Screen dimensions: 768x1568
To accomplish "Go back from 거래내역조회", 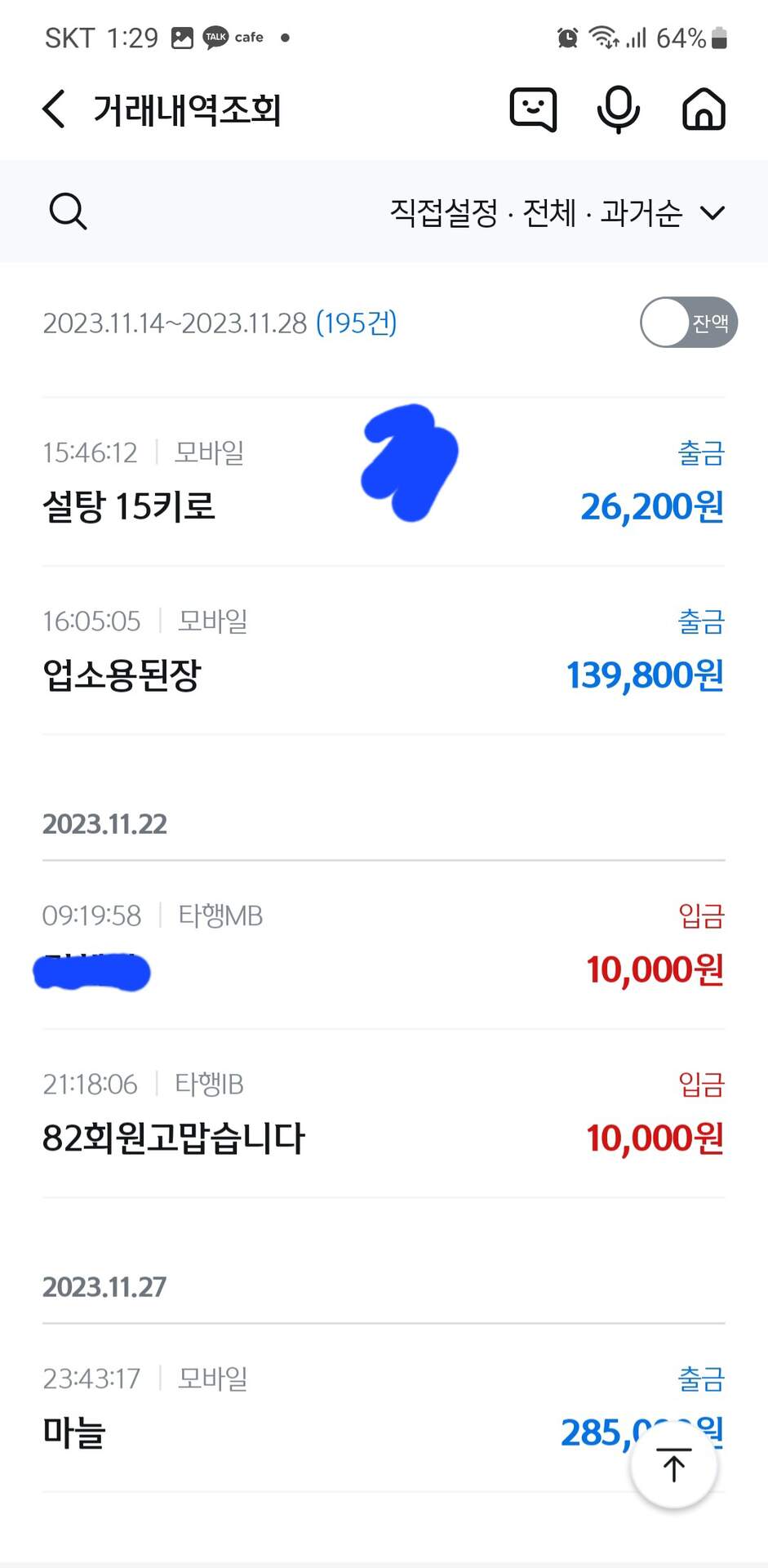I will point(54,109).
